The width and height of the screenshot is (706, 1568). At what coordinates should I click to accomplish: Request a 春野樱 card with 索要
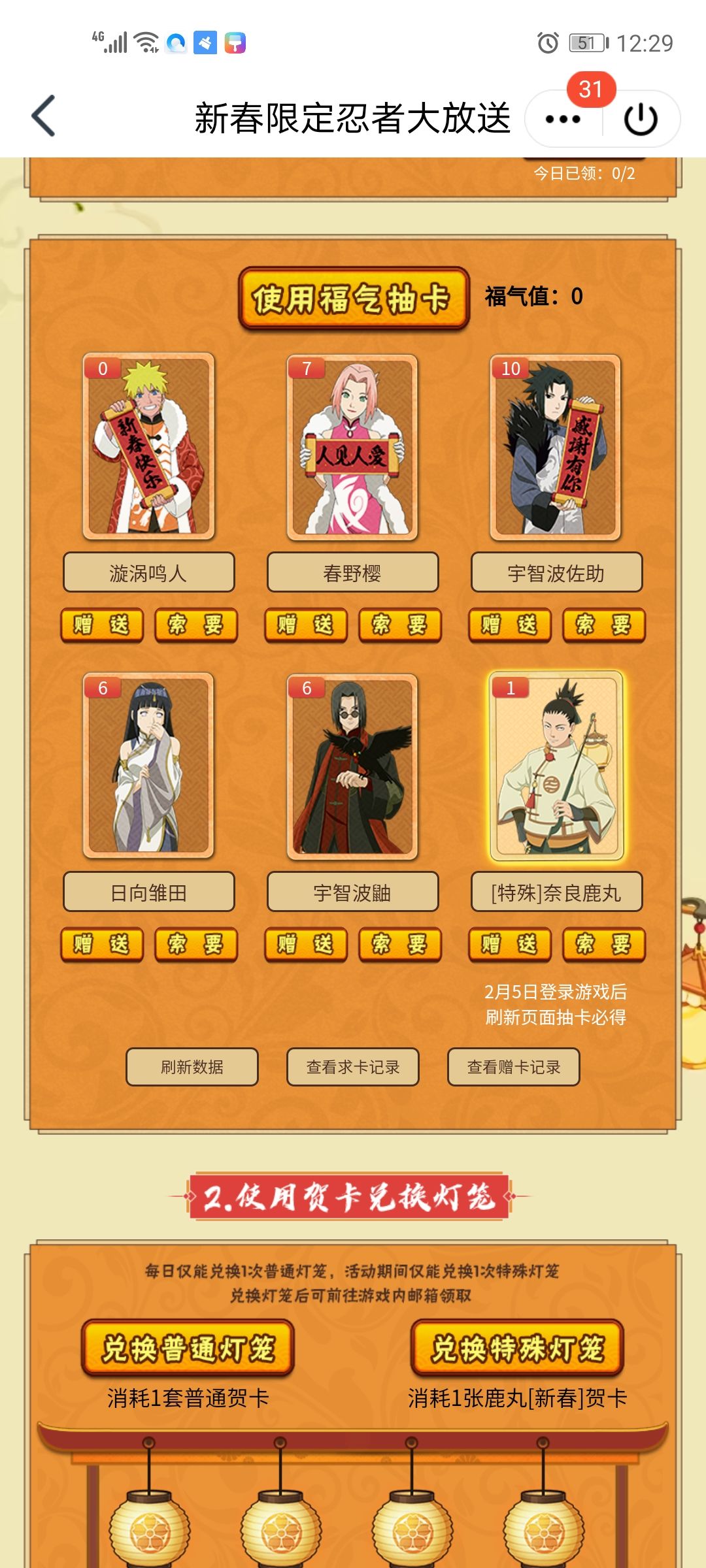(x=400, y=625)
